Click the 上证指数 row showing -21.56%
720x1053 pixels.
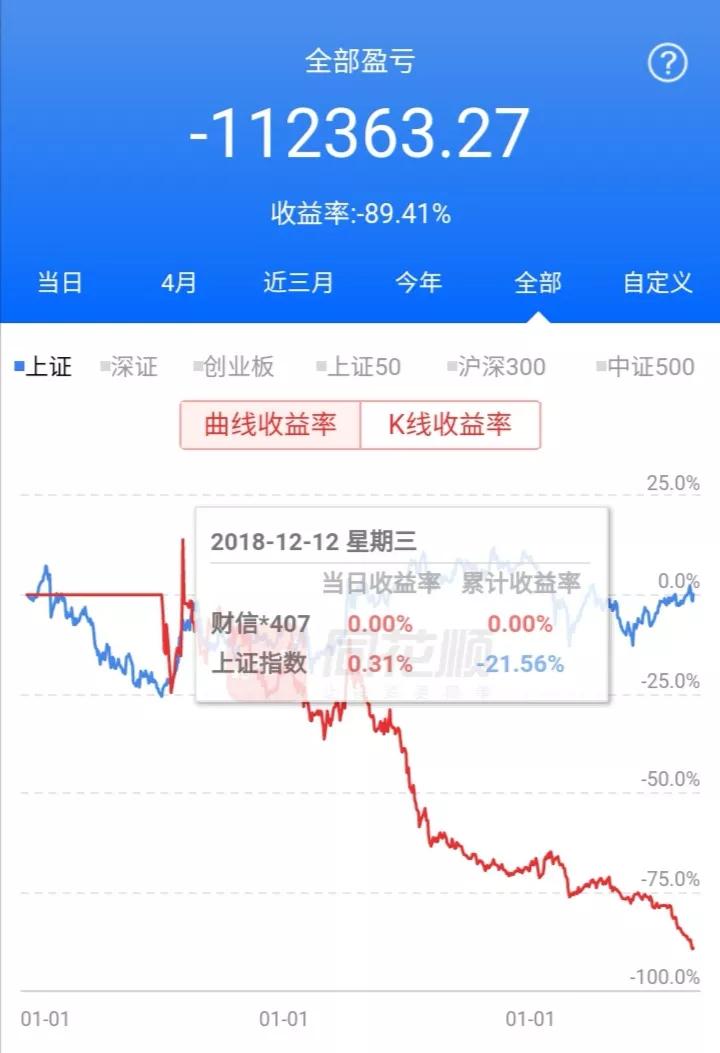pos(252,662)
